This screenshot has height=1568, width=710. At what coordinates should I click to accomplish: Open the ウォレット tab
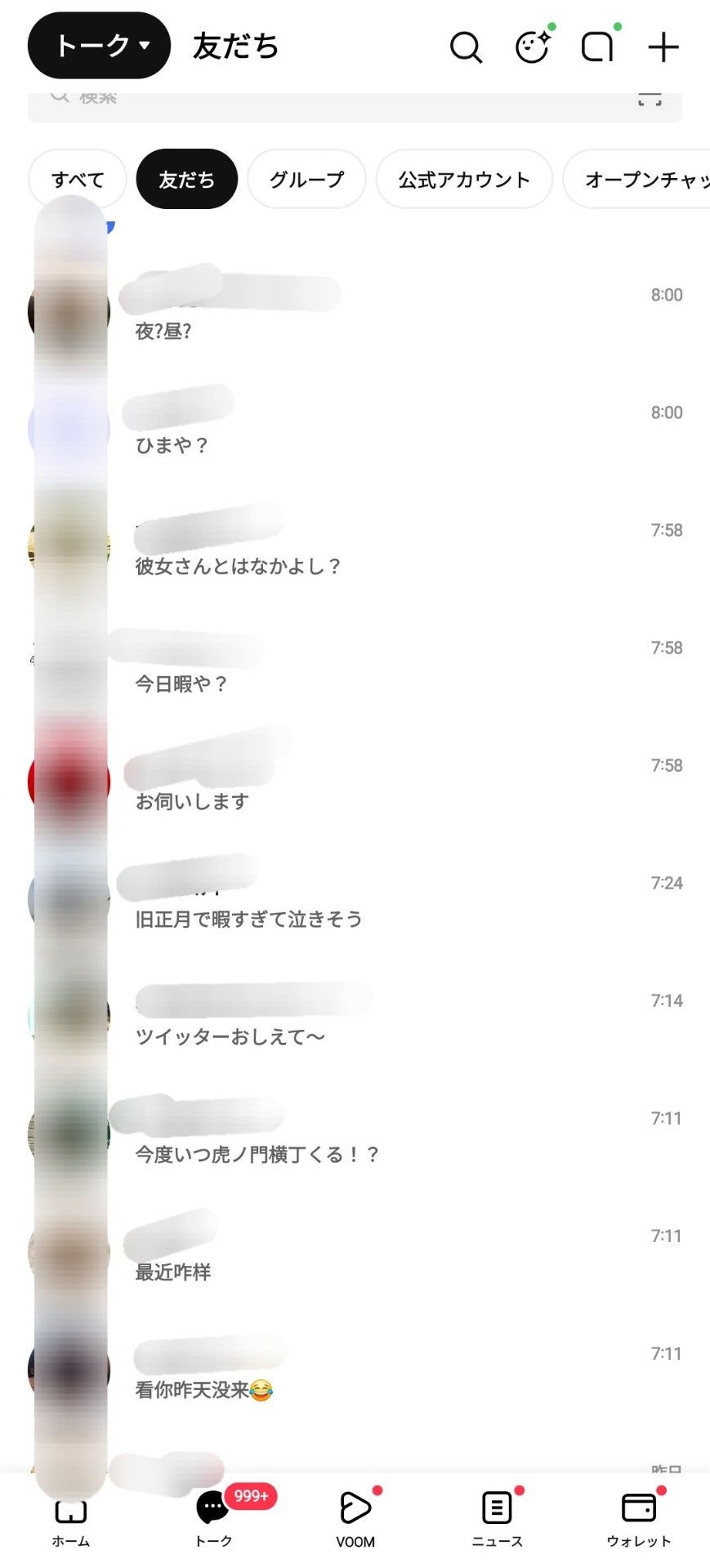(639, 1520)
